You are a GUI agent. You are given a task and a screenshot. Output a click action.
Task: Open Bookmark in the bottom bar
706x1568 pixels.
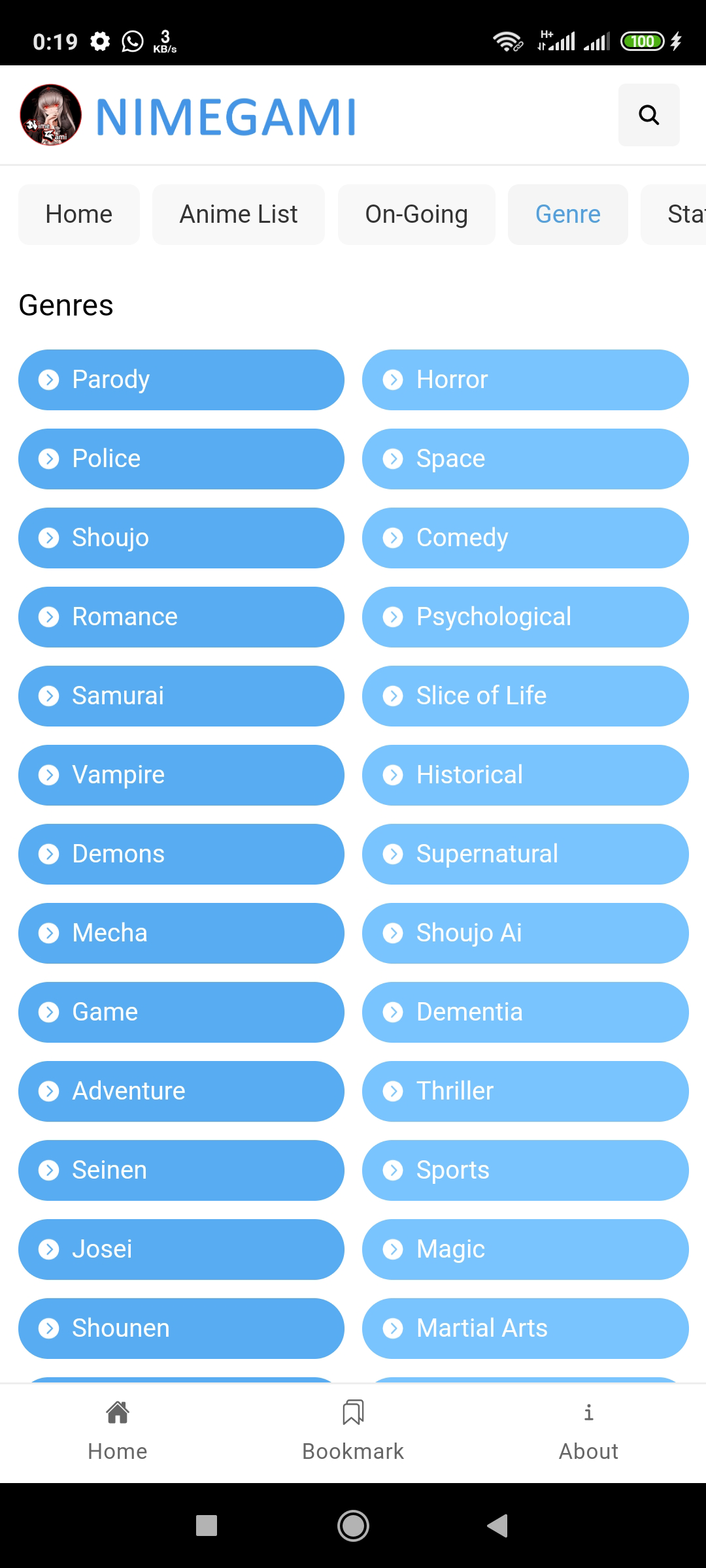(353, 1431)
